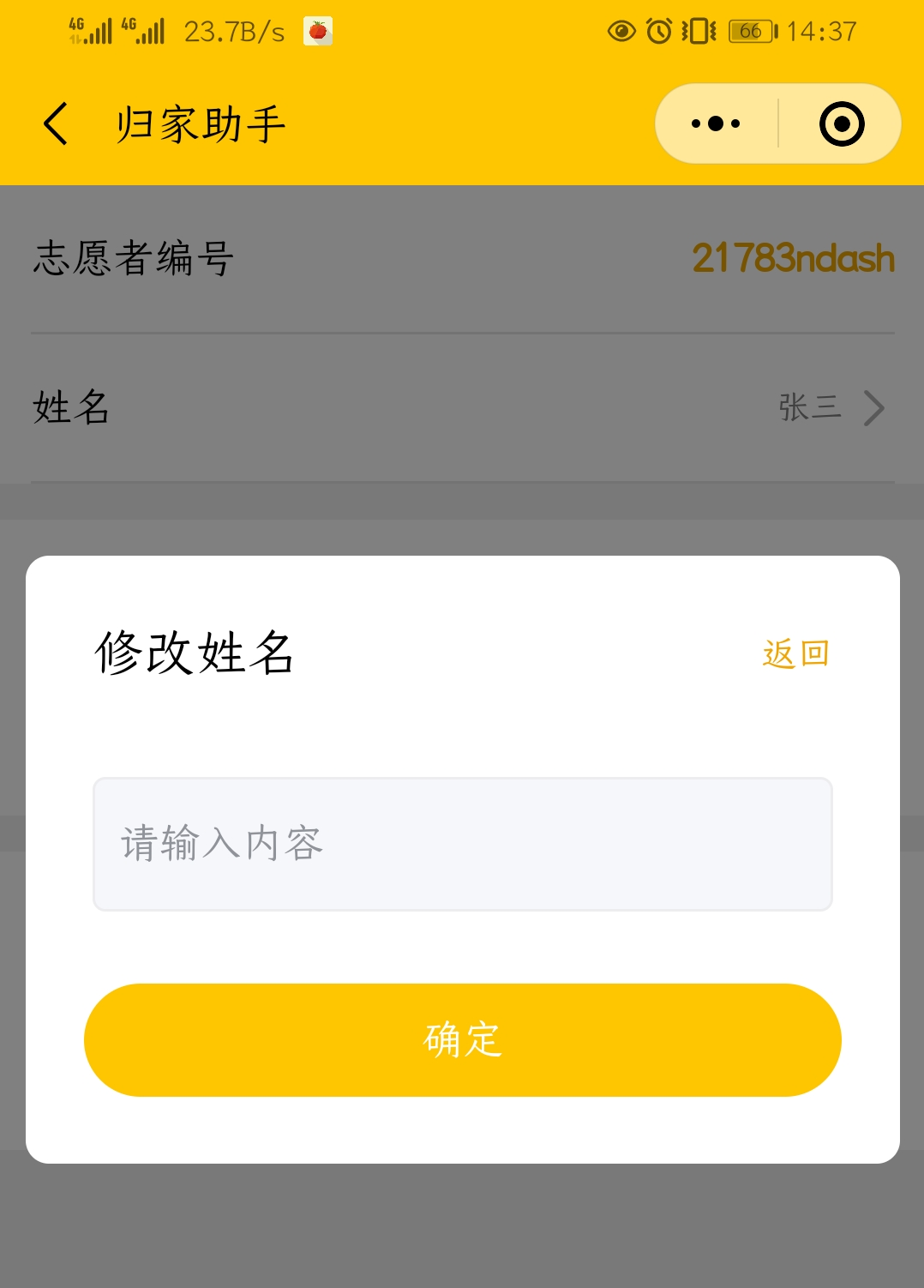Focus the 请输入内容 name field
Image resolution: width=924 pixels, height=1288 pixels.
(x=462, y=844)
